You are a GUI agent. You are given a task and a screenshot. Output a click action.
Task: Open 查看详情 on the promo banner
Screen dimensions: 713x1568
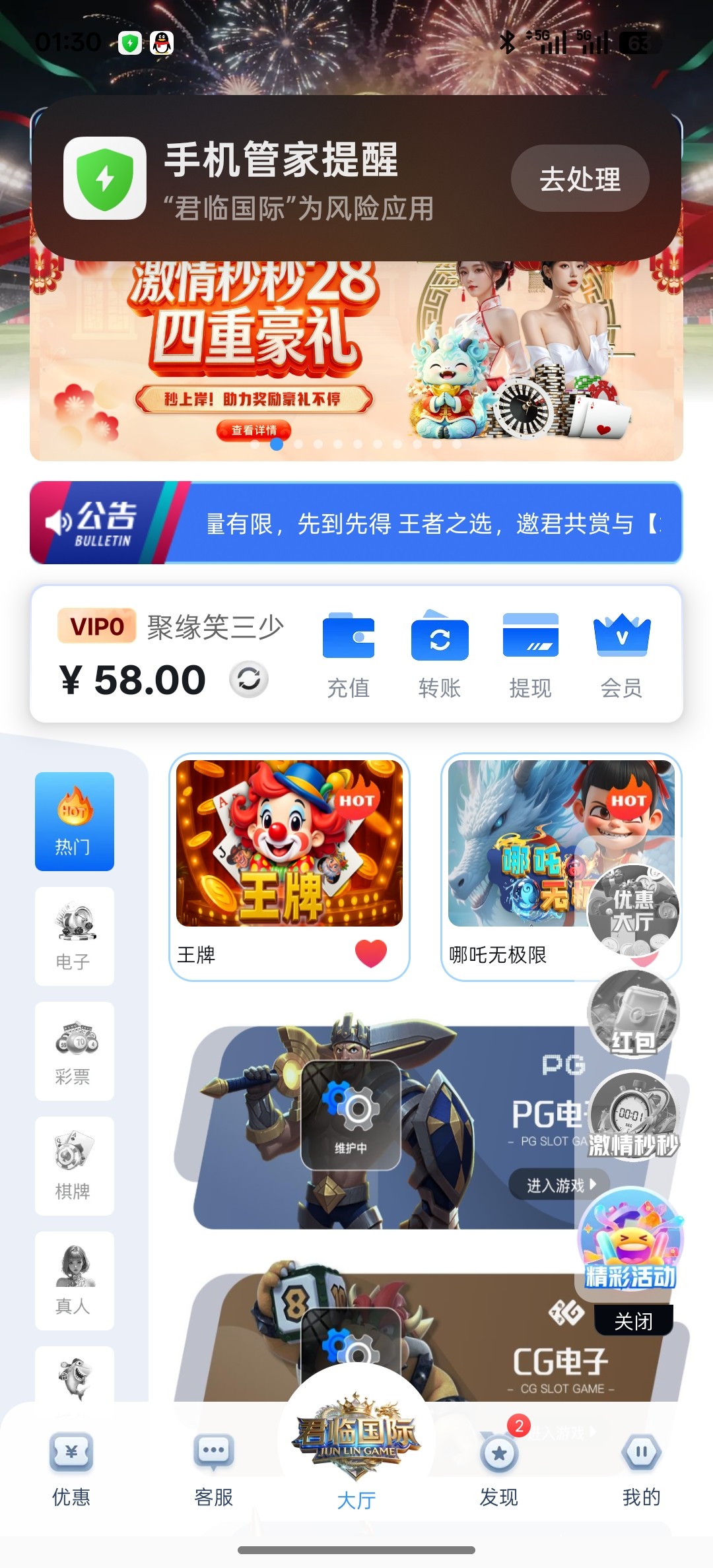pyautogui.click(x=254, y=430)
